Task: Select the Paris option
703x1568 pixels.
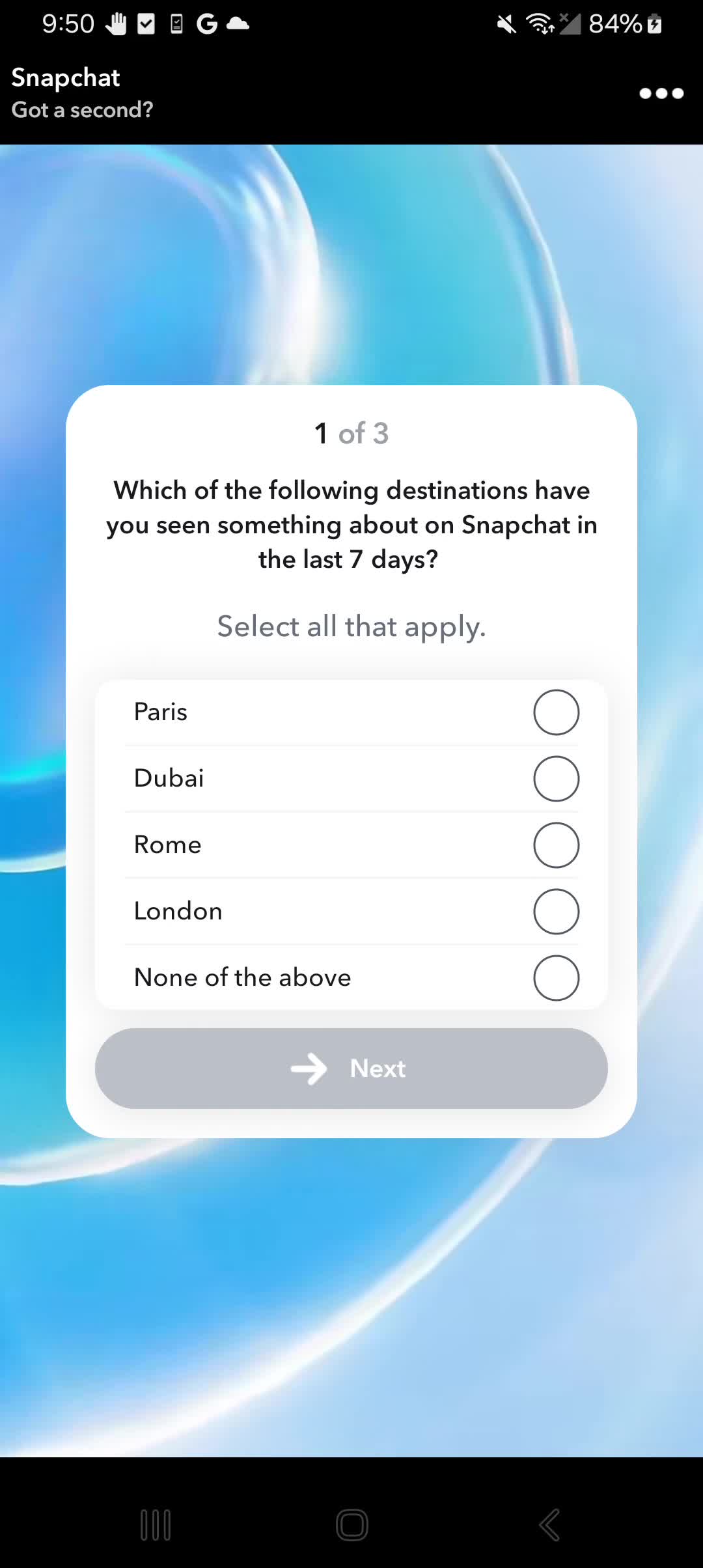Action: pyautogui.click(x=556, y=712)
